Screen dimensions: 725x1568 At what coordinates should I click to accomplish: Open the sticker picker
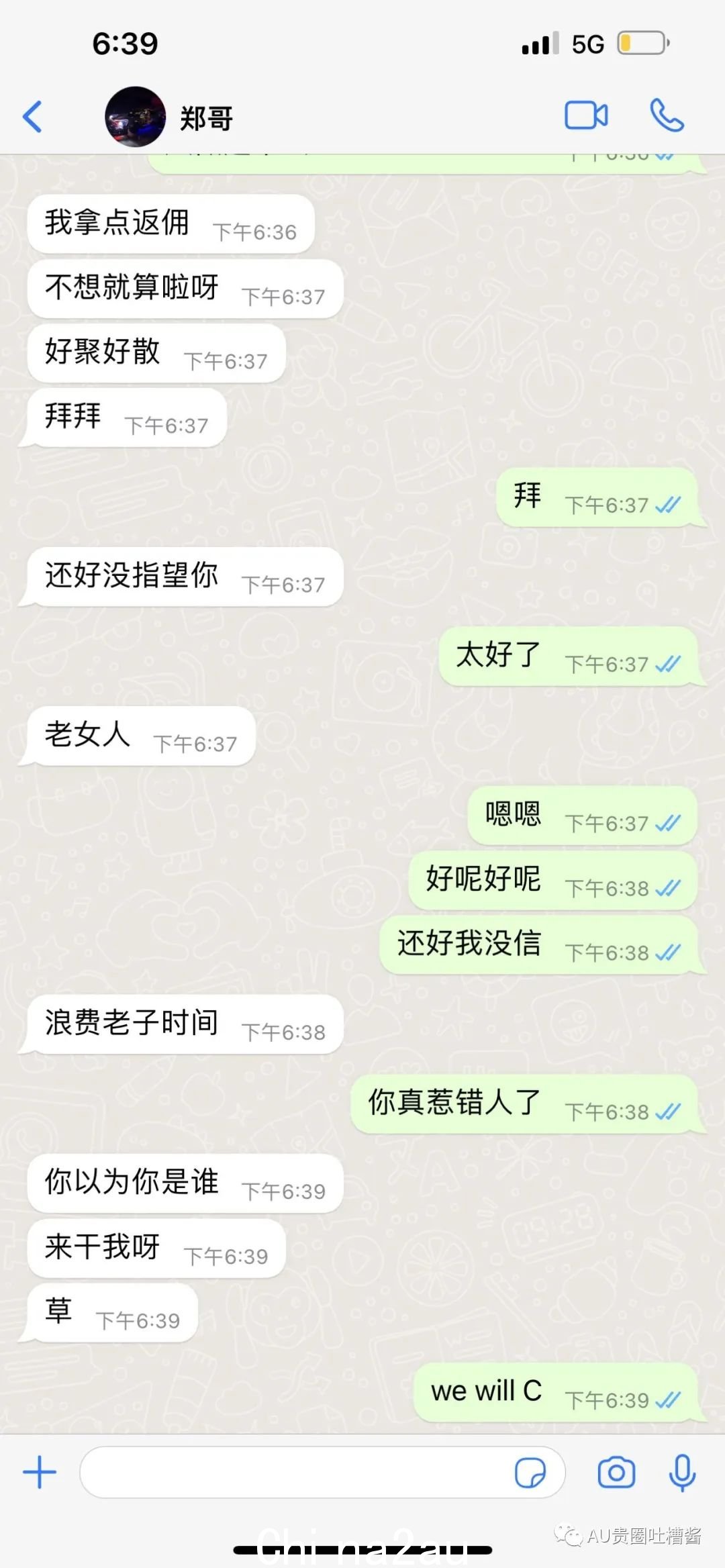[x=530, y=1473]
